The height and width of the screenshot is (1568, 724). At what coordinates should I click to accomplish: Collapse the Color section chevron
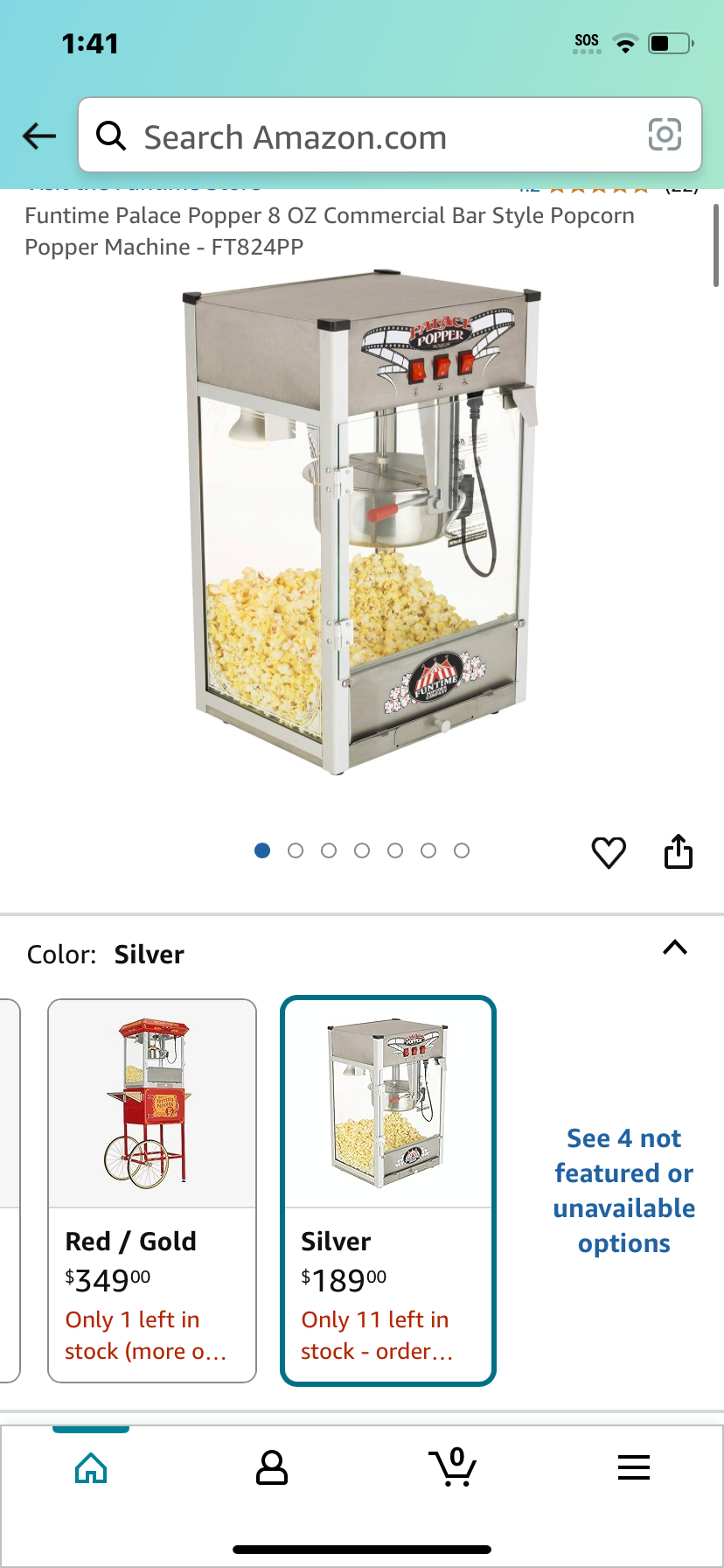(x=675, y=948)
